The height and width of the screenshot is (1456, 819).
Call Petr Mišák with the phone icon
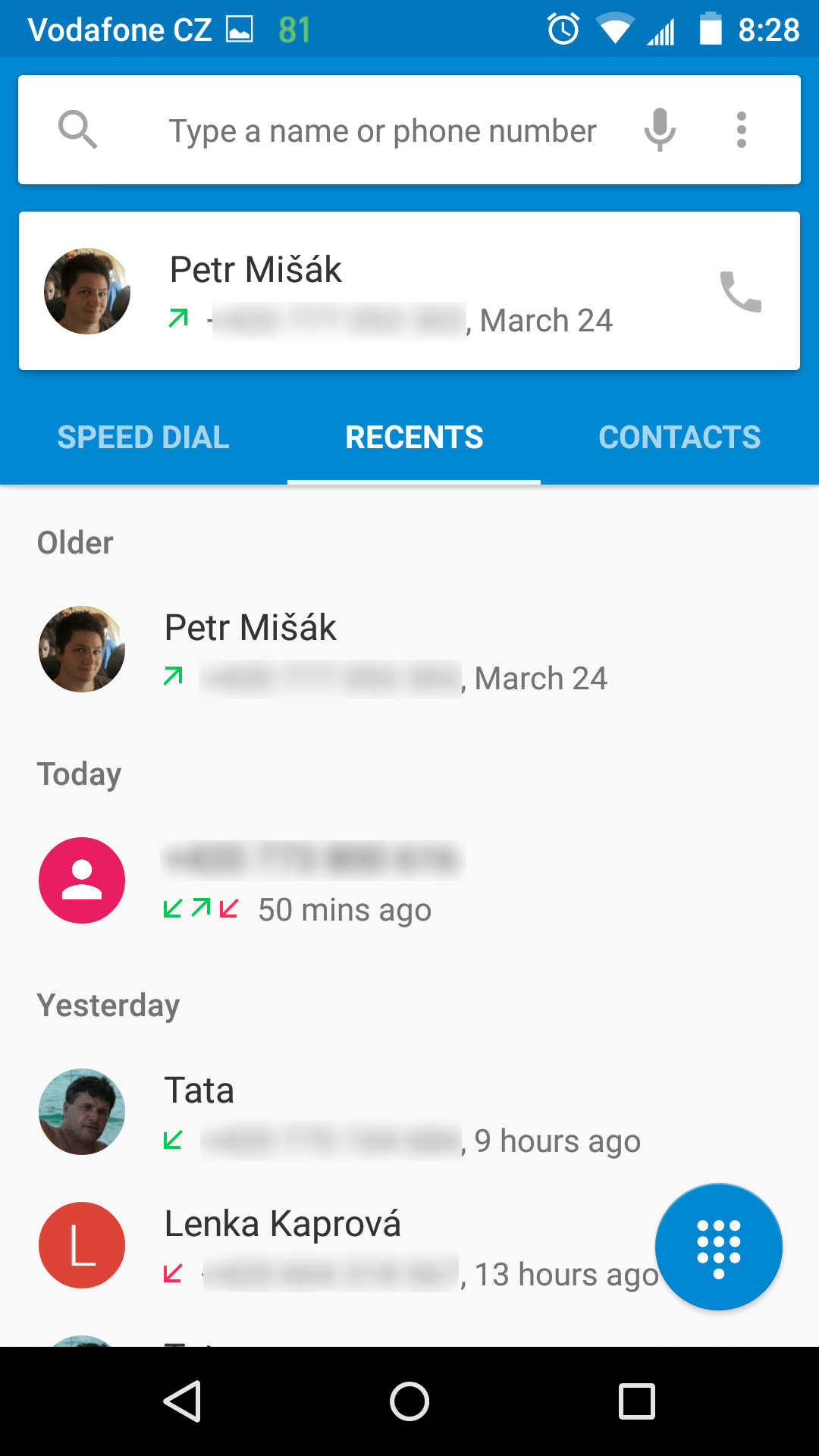[x=740, y=291]
